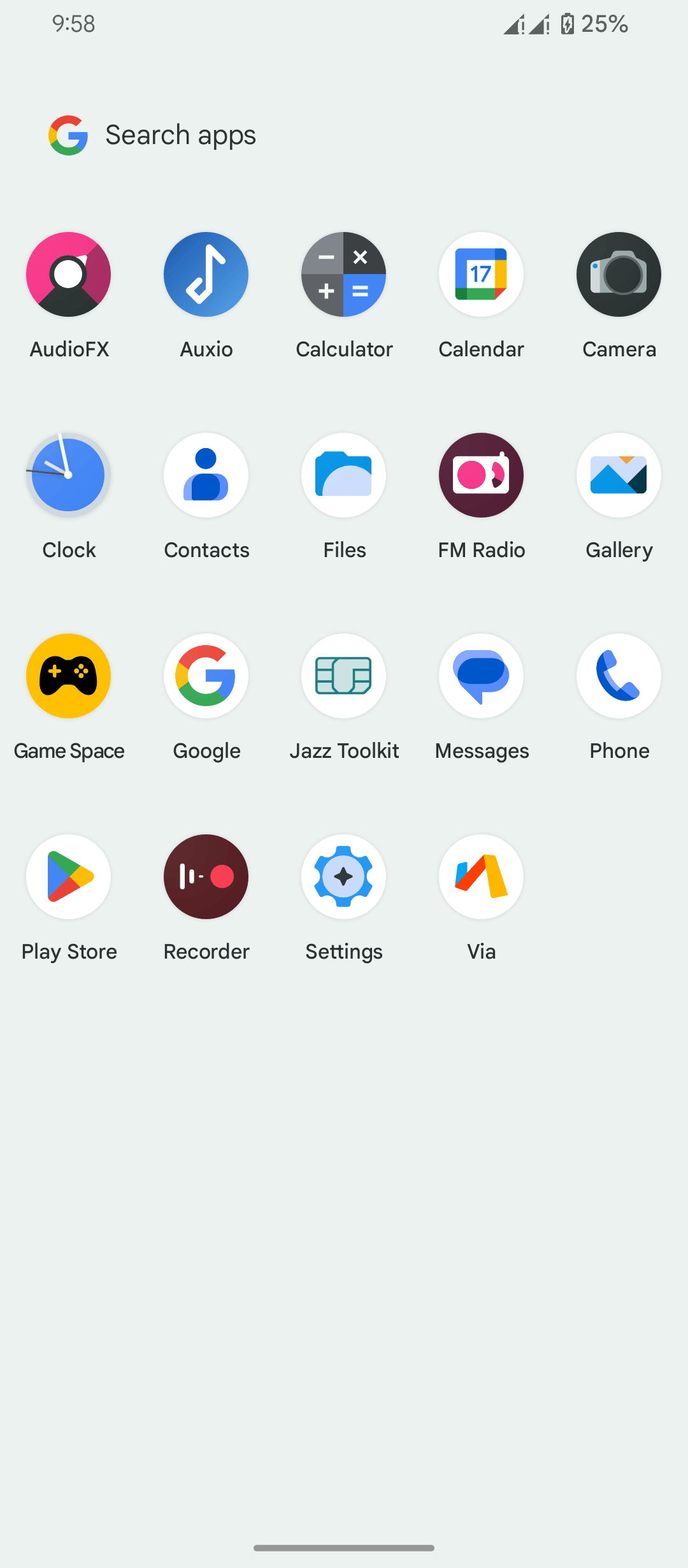Open the Calendar app
Image resolution: width=688 pixels, height=1568 pixels.
(482, 275)
